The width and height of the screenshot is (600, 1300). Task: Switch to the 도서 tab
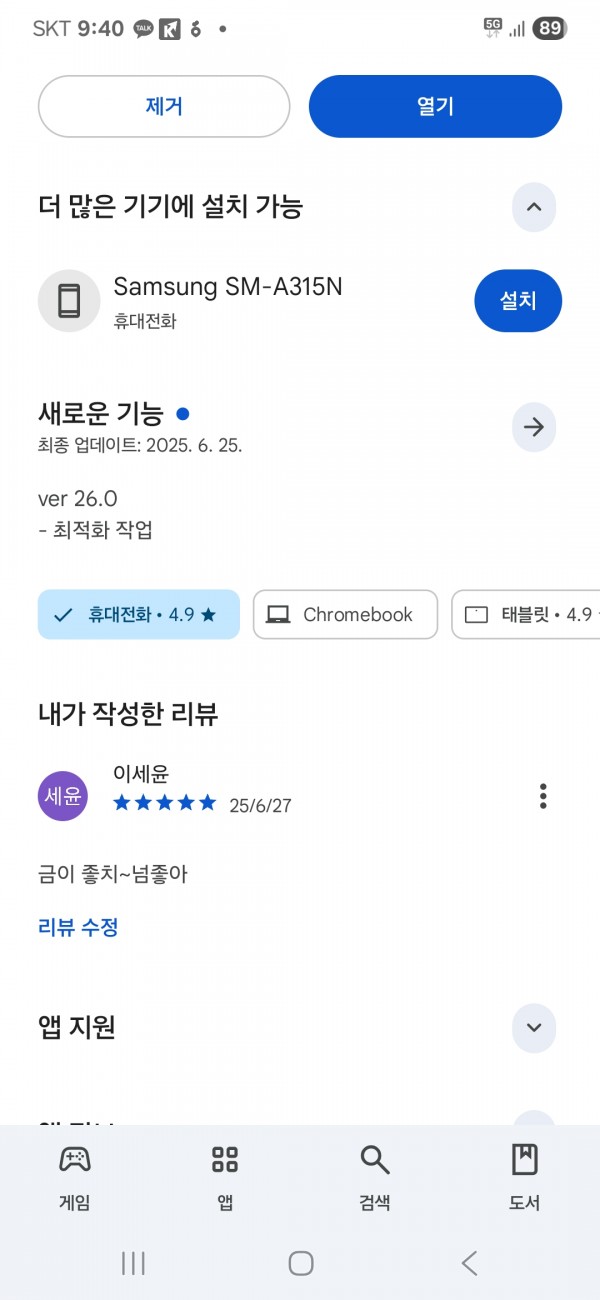pyautogui.click(x=525, y=1178)
